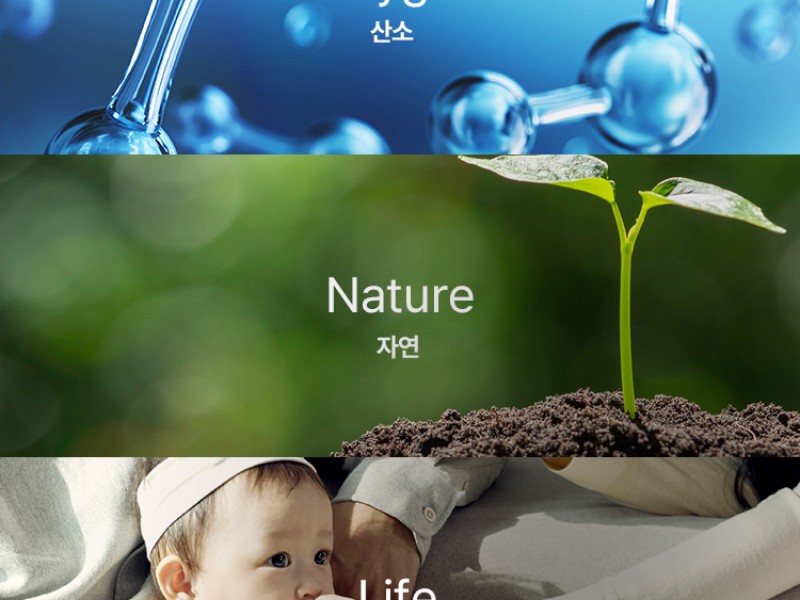Select the Nature 자연 tile
This screenshot has width=800, height=600.
(x=400, y=306)
